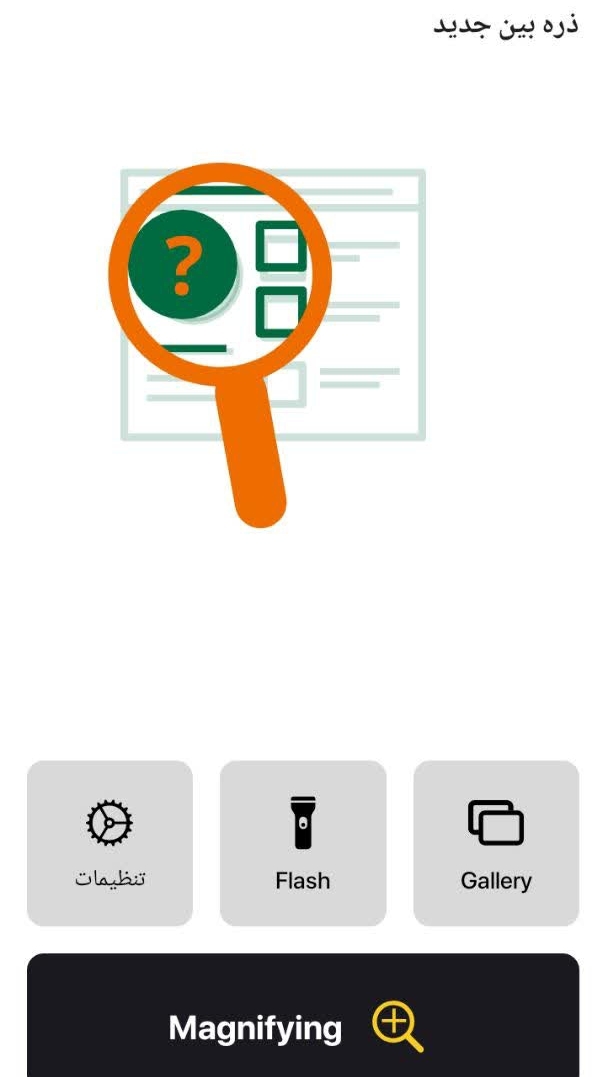The width and height of the screenshot is (606, 1077).
Task: Turn on the Flash light
Action: pyautogui.click(x=303, y=843)
